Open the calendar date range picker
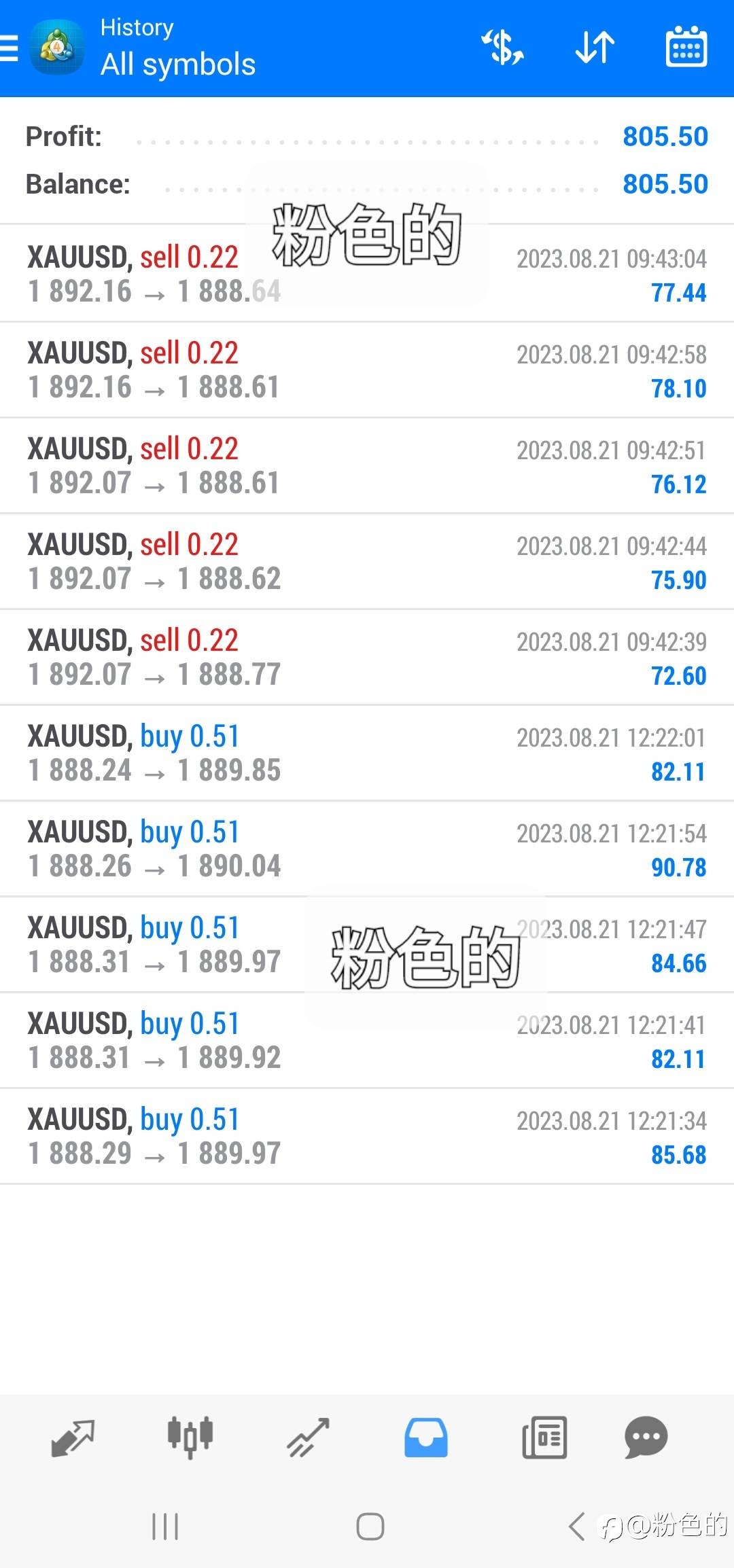Viewport: 734px width, 1568px height. coord(686,47)
